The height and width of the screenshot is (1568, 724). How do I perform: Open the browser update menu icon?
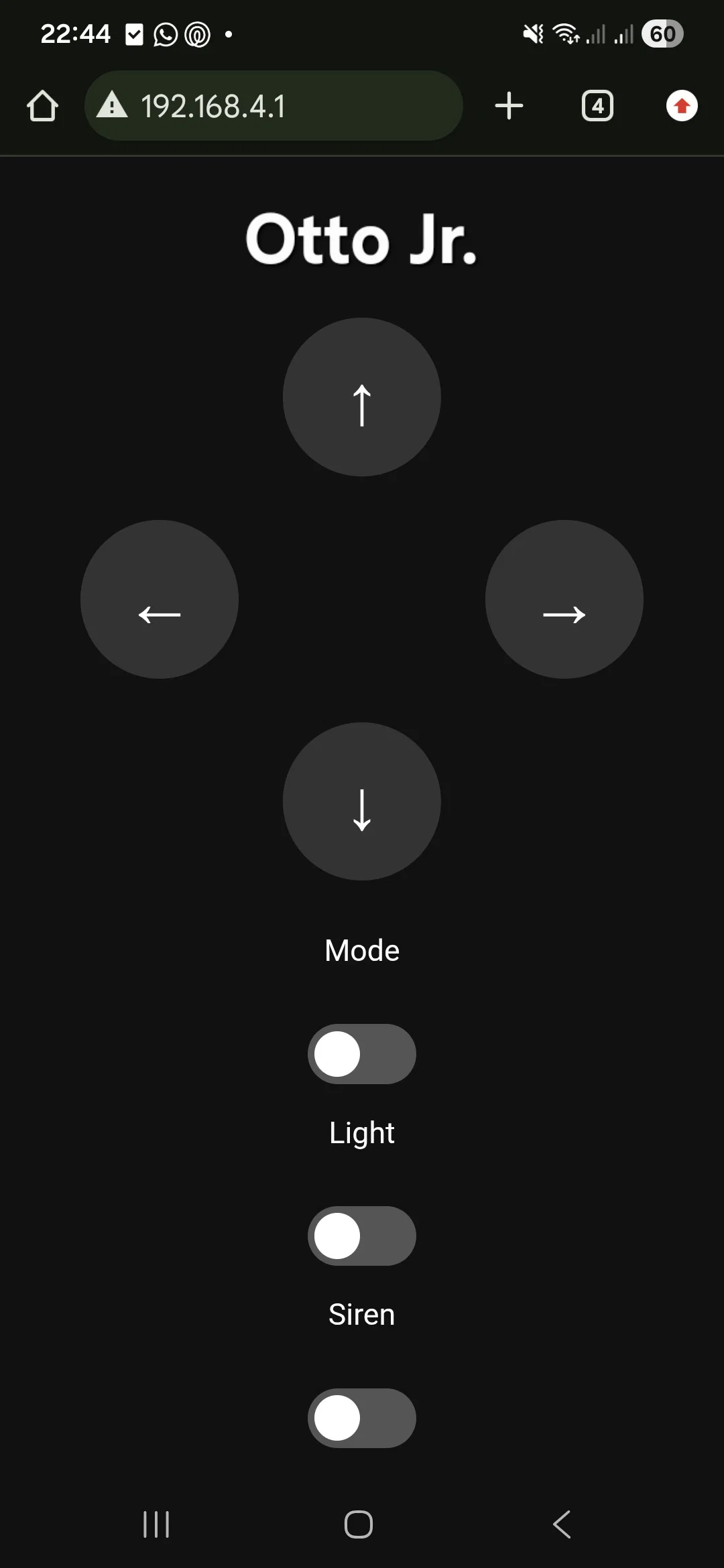coord(682,106)
